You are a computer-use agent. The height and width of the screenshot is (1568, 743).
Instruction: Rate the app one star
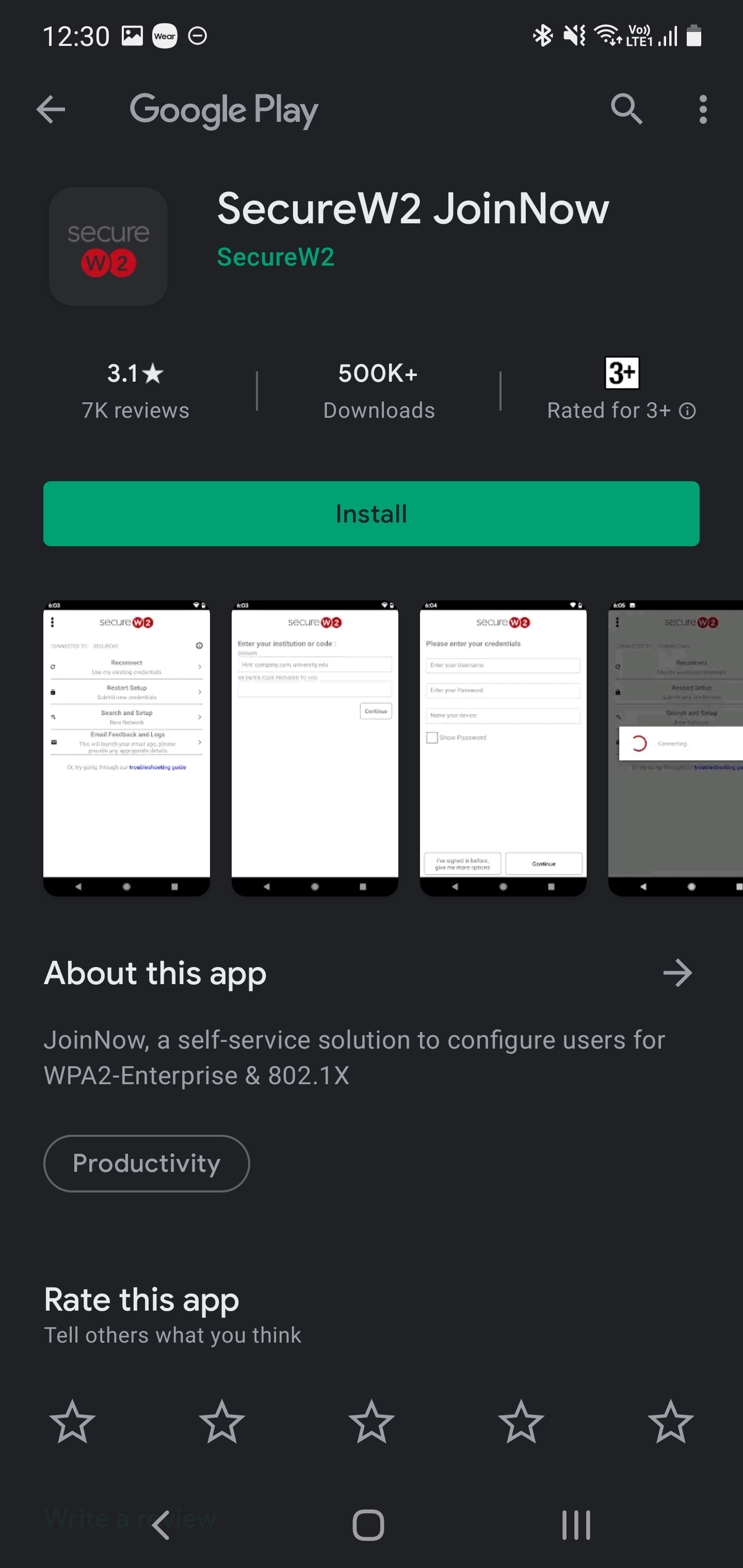pyautogui.click(x=72, y=1422)
